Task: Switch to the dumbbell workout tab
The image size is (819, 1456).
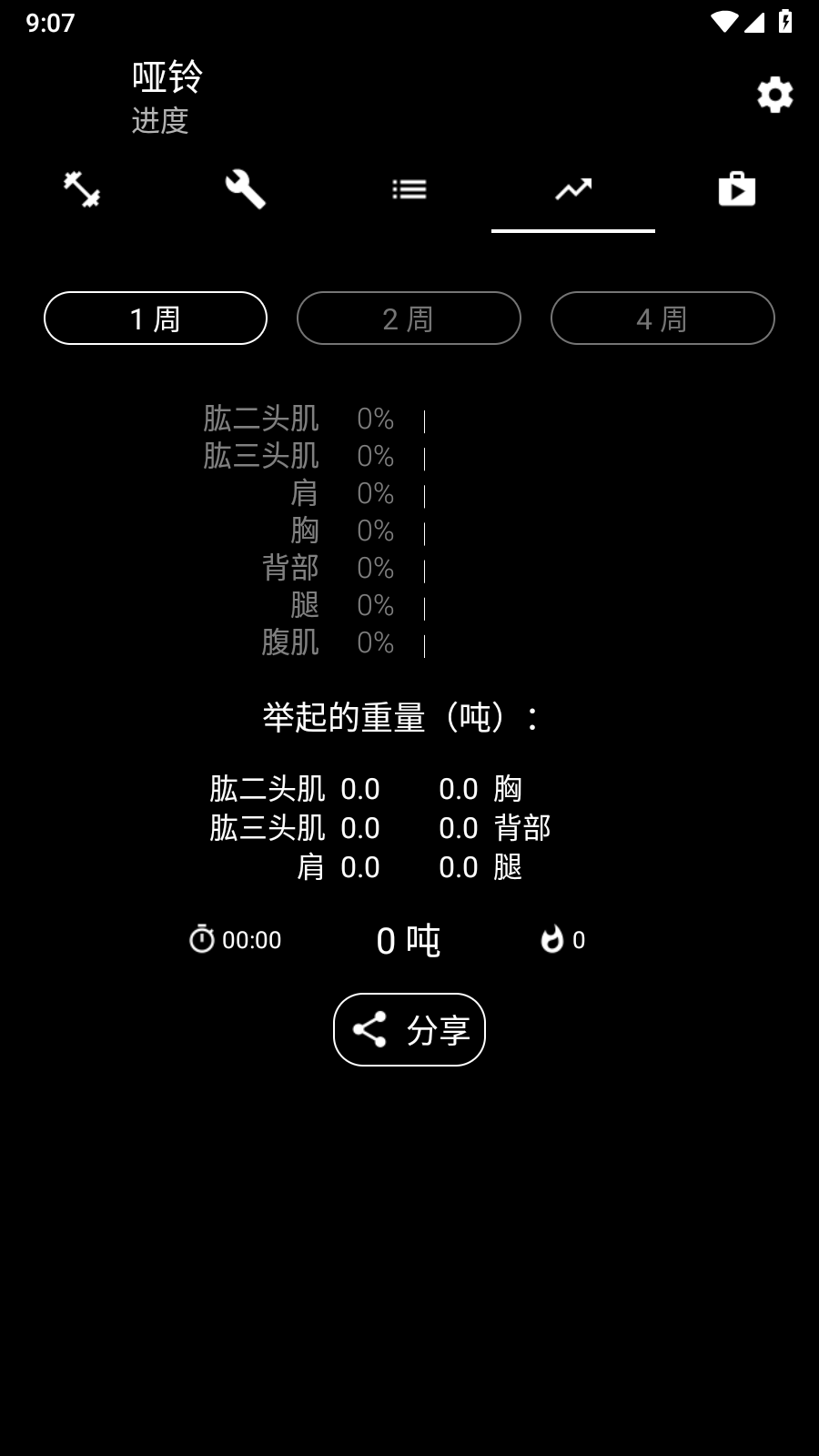Action: point(82,189)
